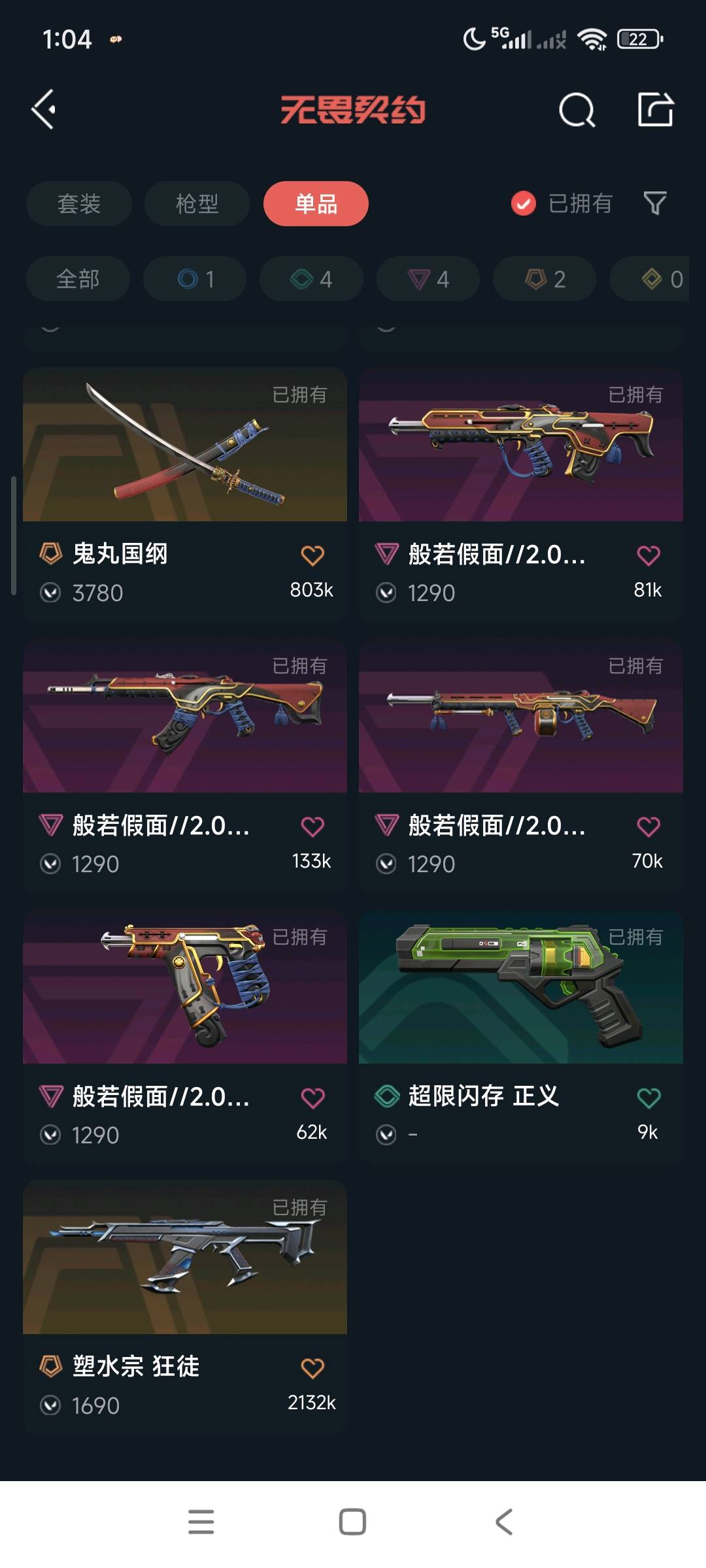Switch to the 套装 tab
Image resolution: width=706 pixels, height=1568 pixels.
click(x=79, y=204)
